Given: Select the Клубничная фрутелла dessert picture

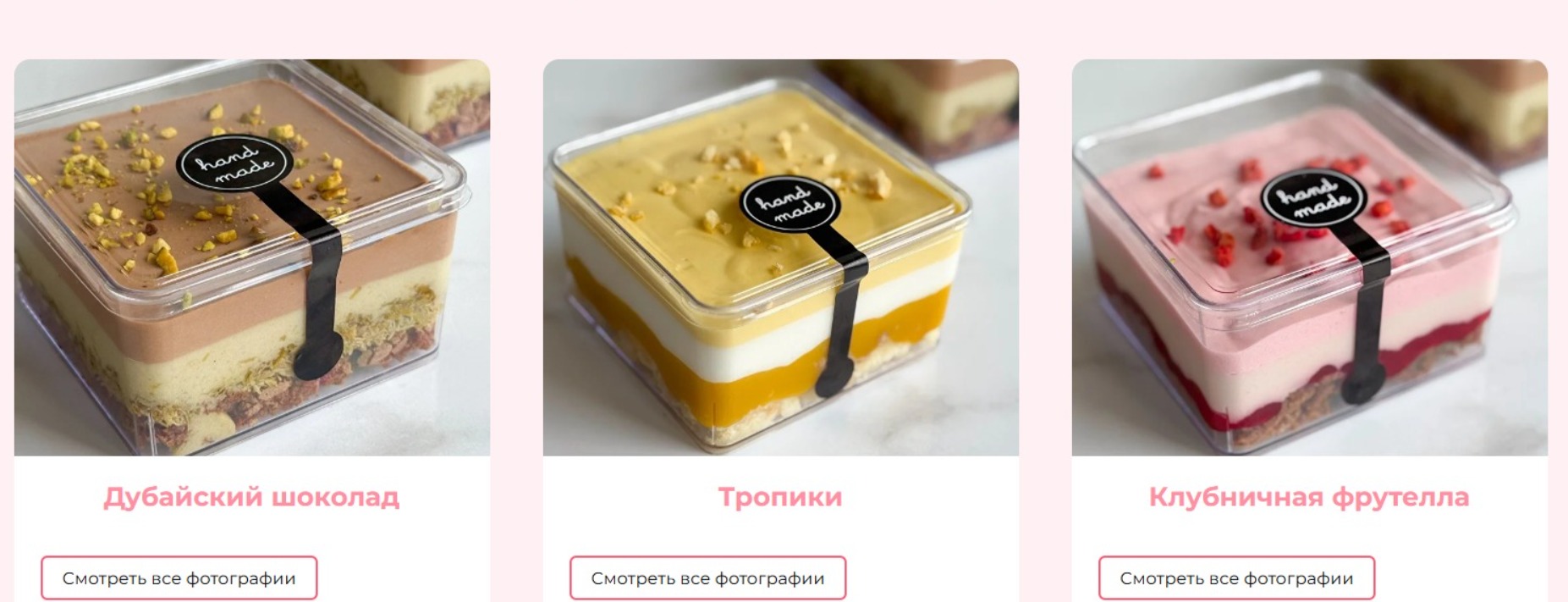Looking at the screenshot, I should click(1310, 257).
